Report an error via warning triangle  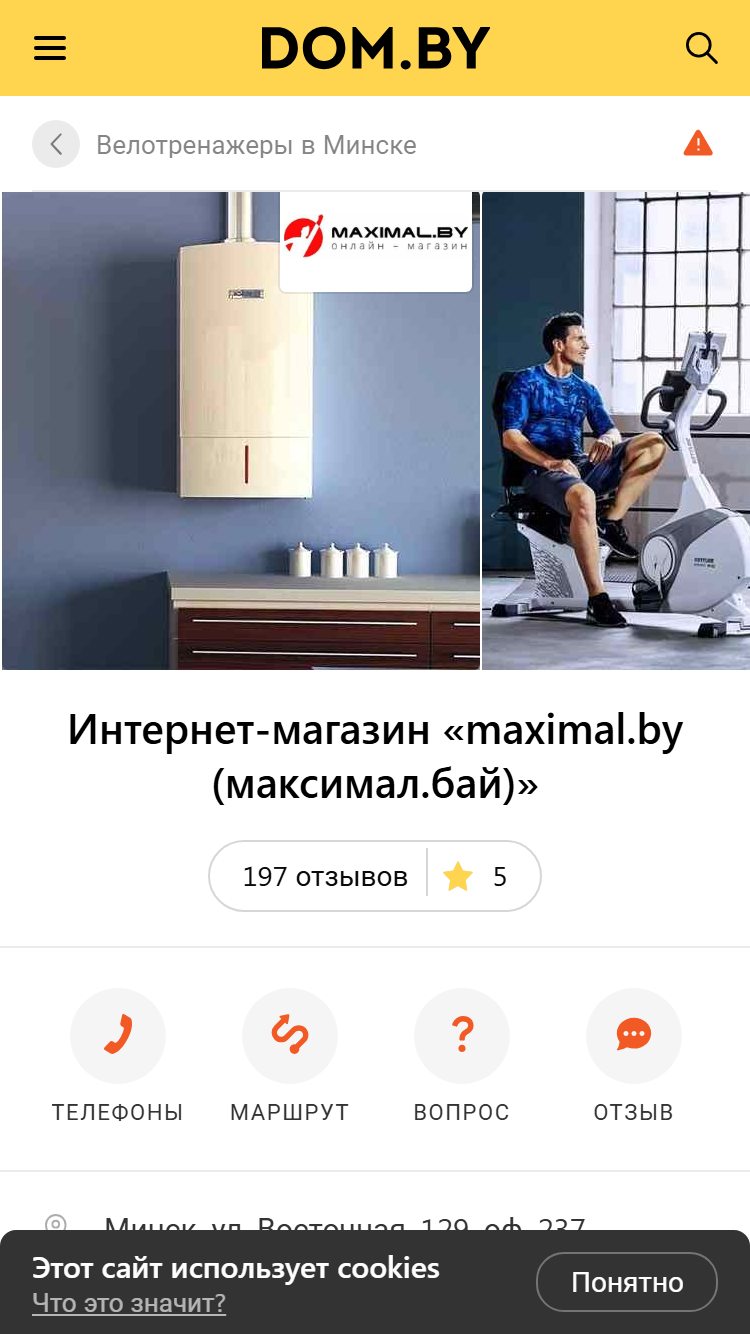tap(698, 144)
